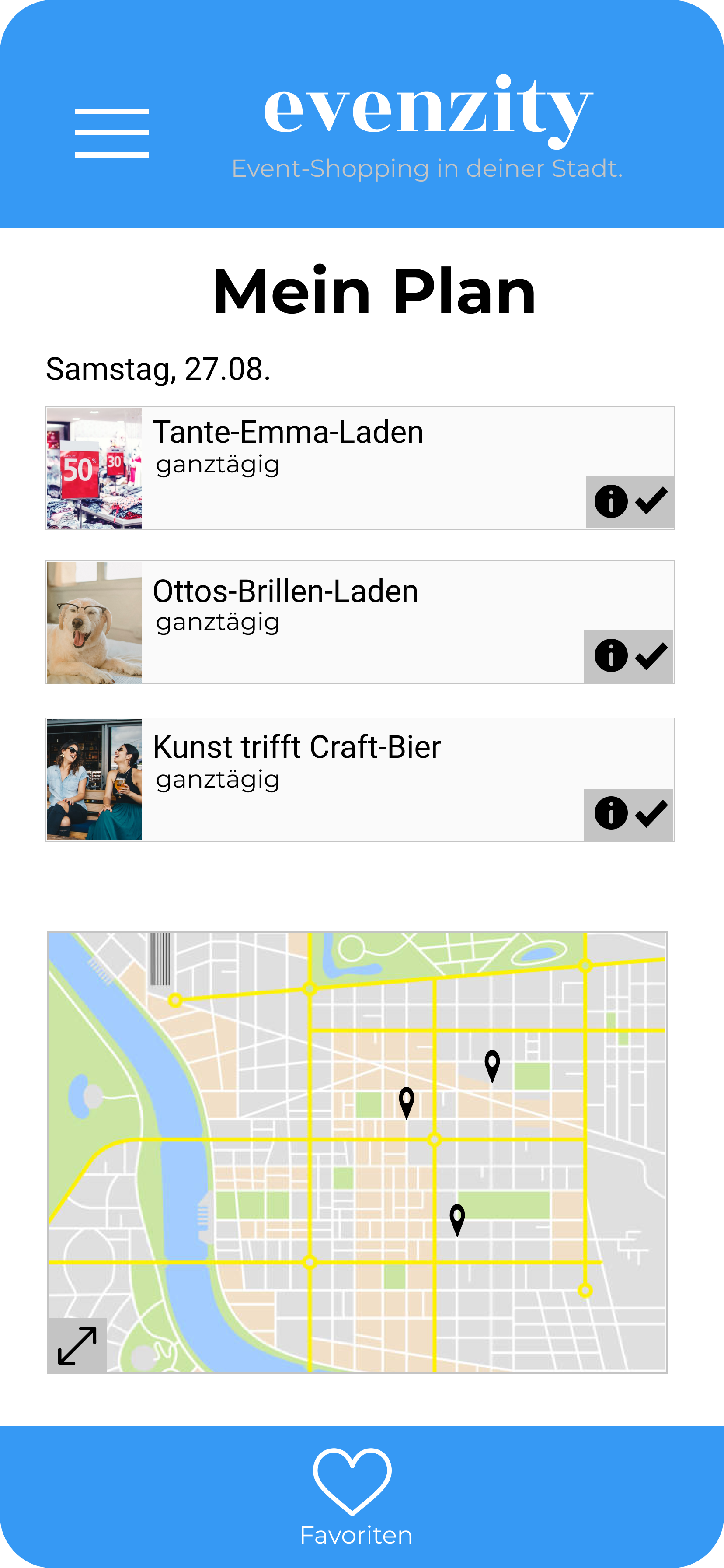Tick the Kunst trifft Craft-Bier checkmark
Screen dimensions: 724x1568
click(651, 813)
